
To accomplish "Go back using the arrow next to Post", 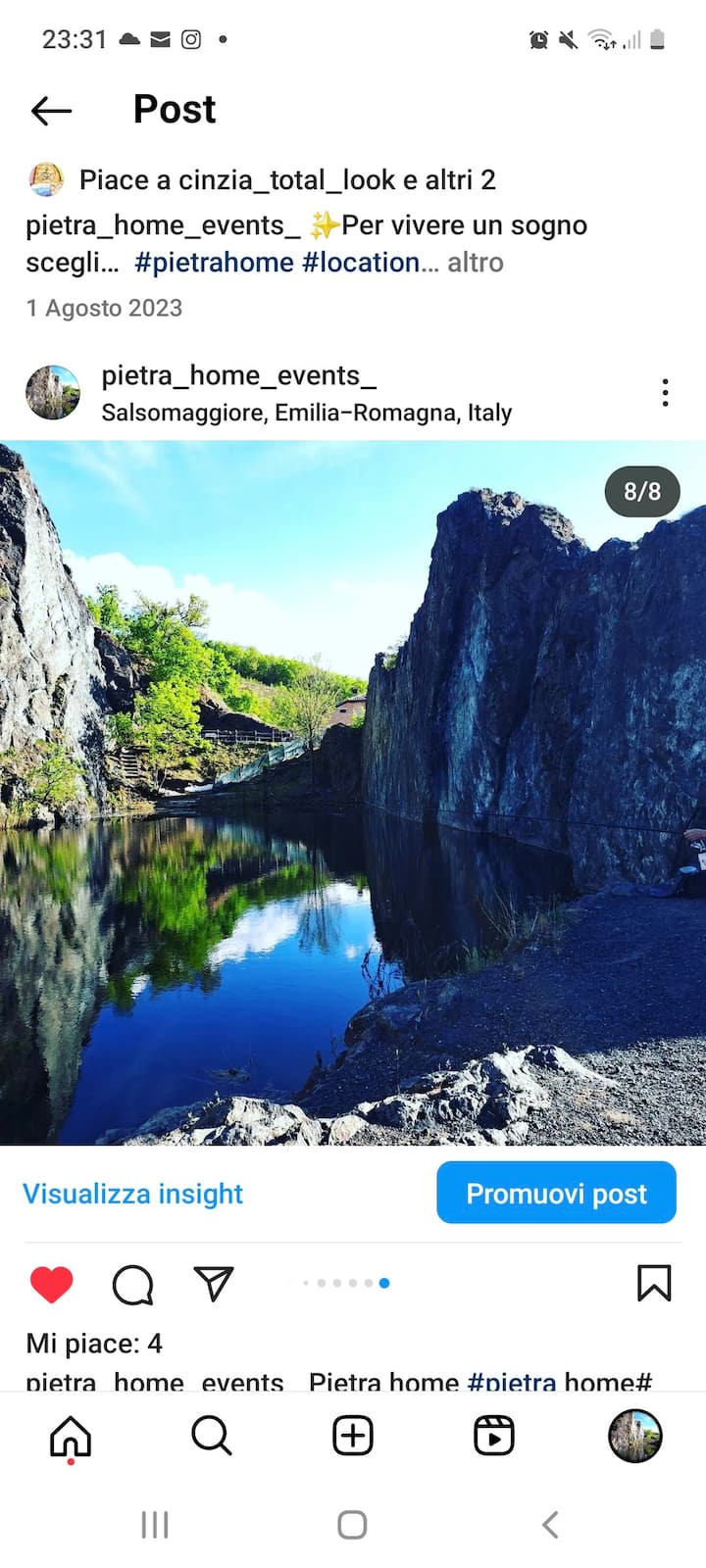I will tap(51, 111).
